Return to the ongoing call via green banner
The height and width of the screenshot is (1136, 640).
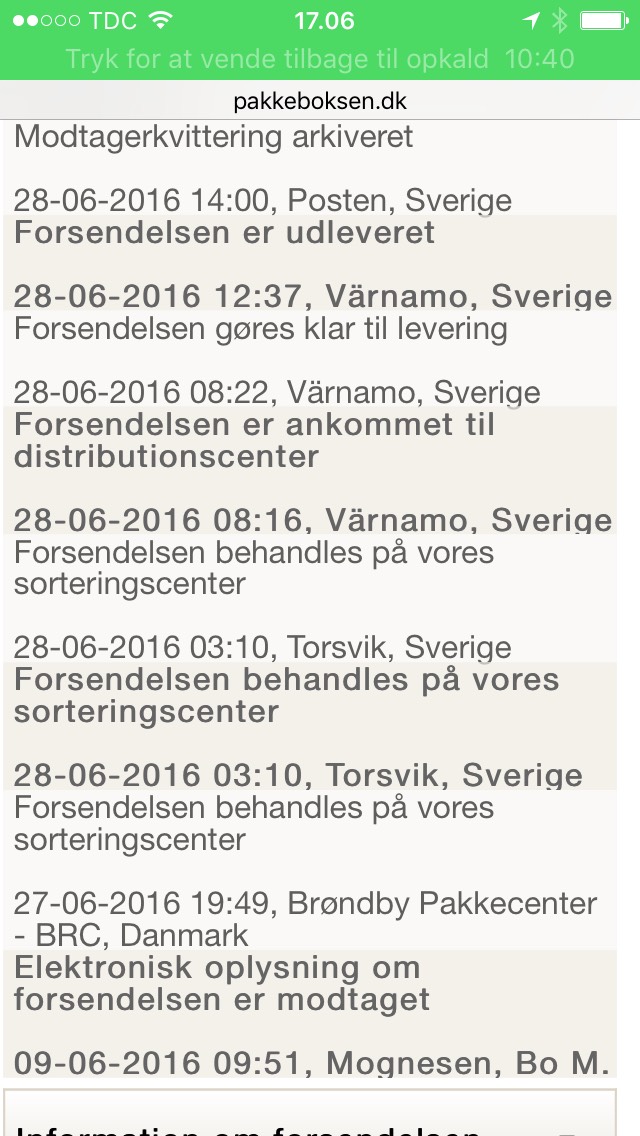(x=320, y=59)
